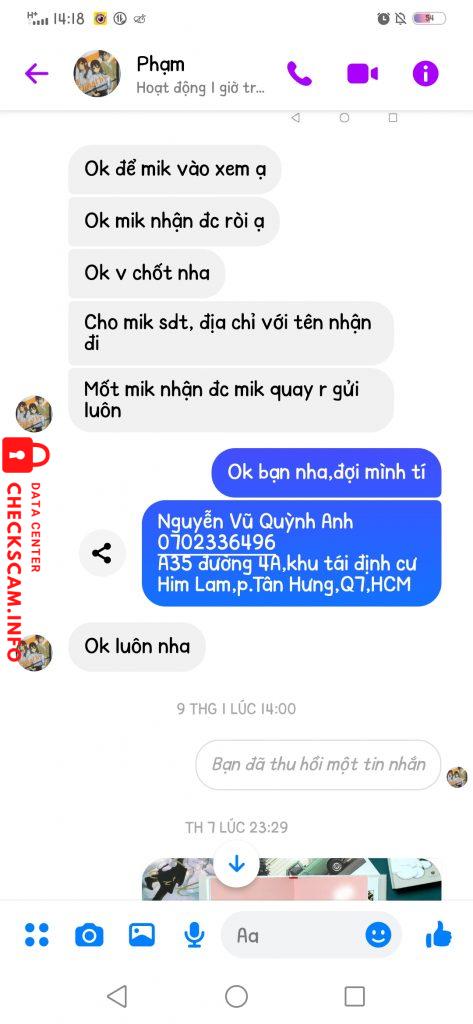Open the four-dot more actions menu
473x1024 pixels.
coord(37,935)
